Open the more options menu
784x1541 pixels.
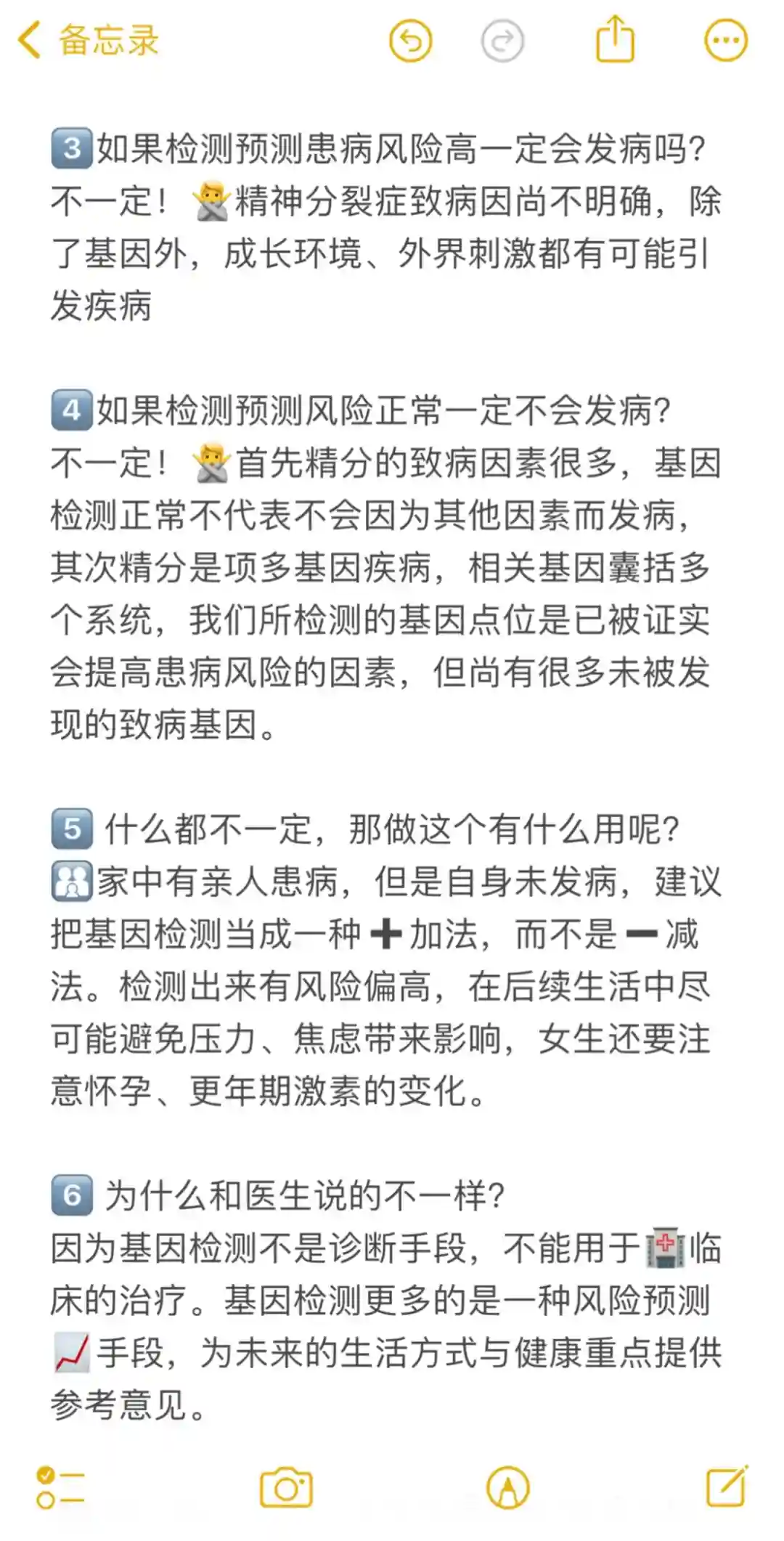coord(726,40)
